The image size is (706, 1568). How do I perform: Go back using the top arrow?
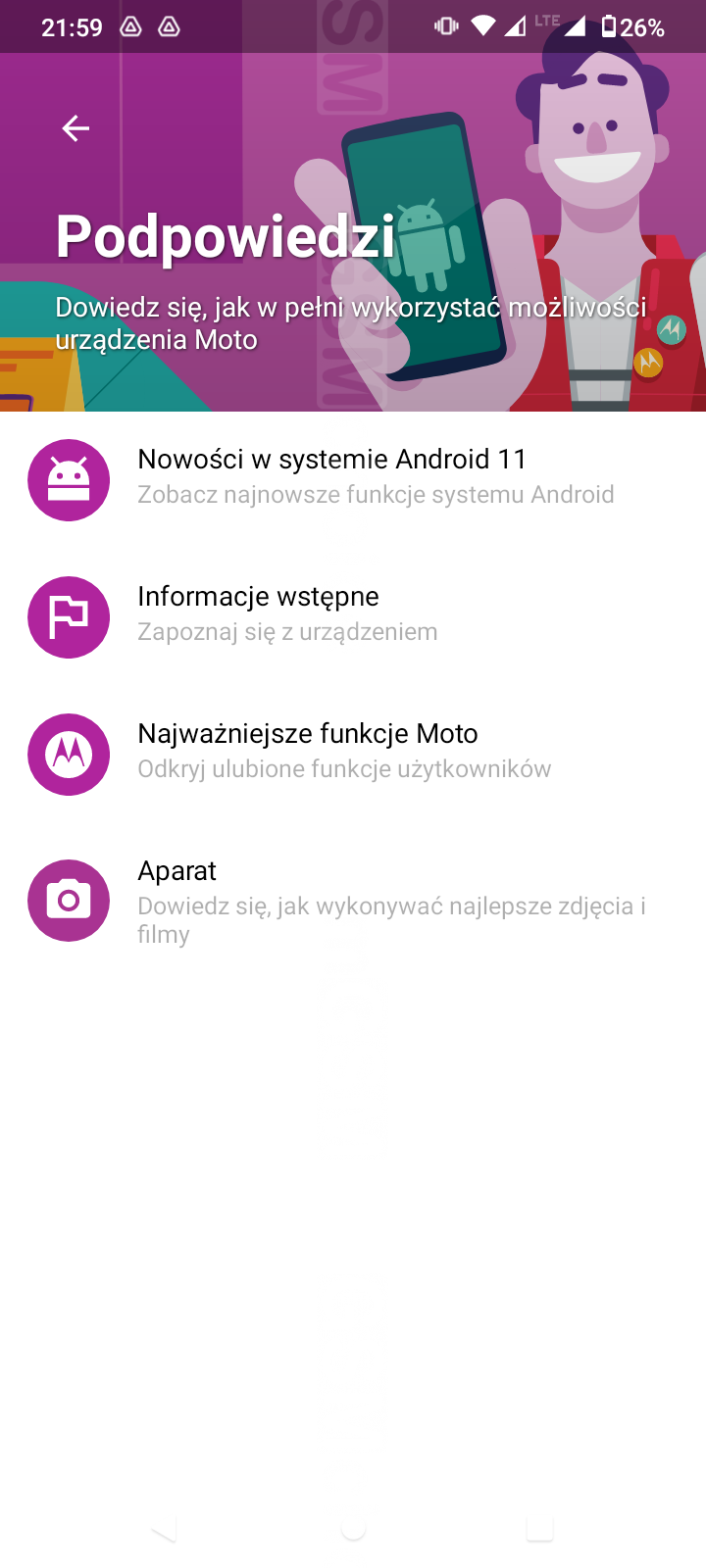coord(76,128)
